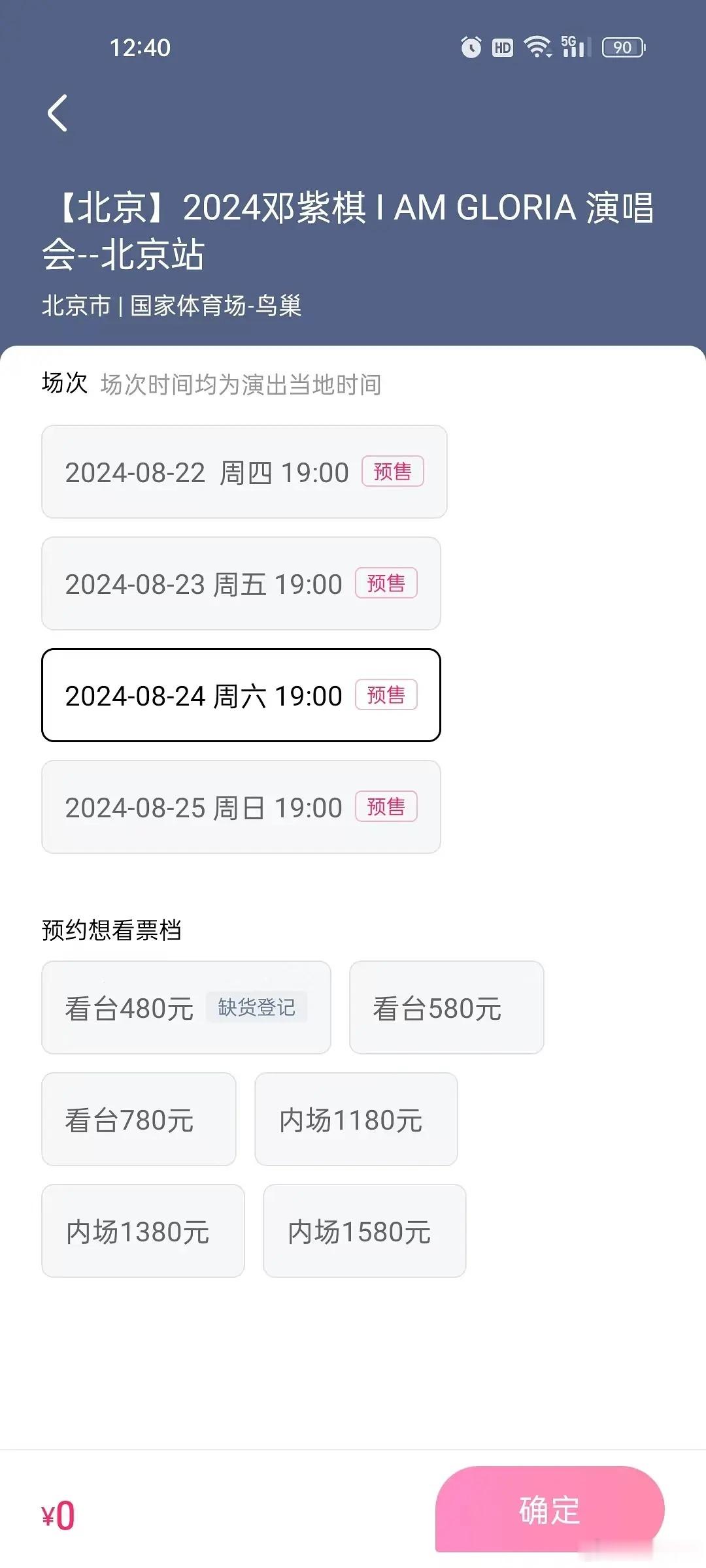Click the 预售 badge on the 08-22 session
The height and width of the screenshot is (1568, 706).
pyautogui.click(x=393, y=472)
